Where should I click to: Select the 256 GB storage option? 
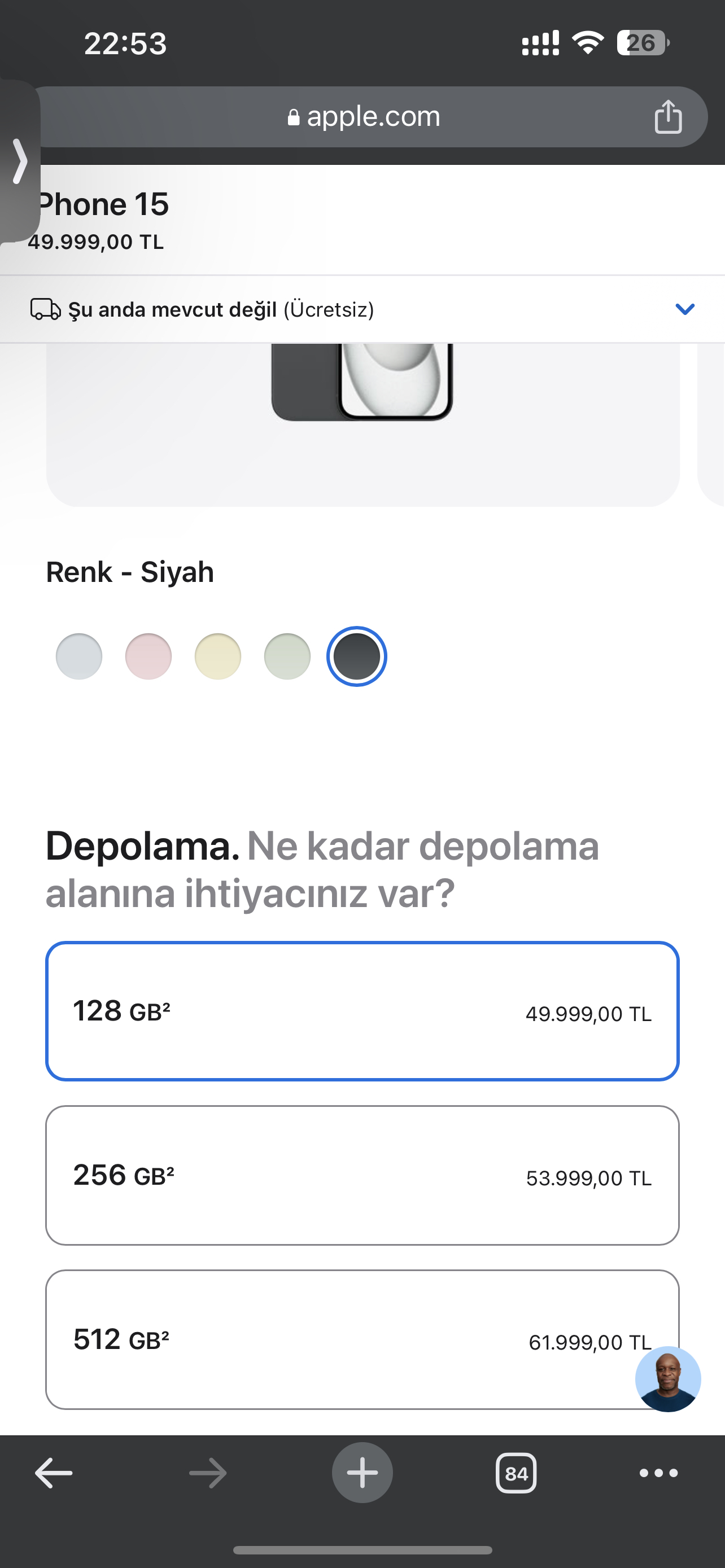click(362, 1175)
